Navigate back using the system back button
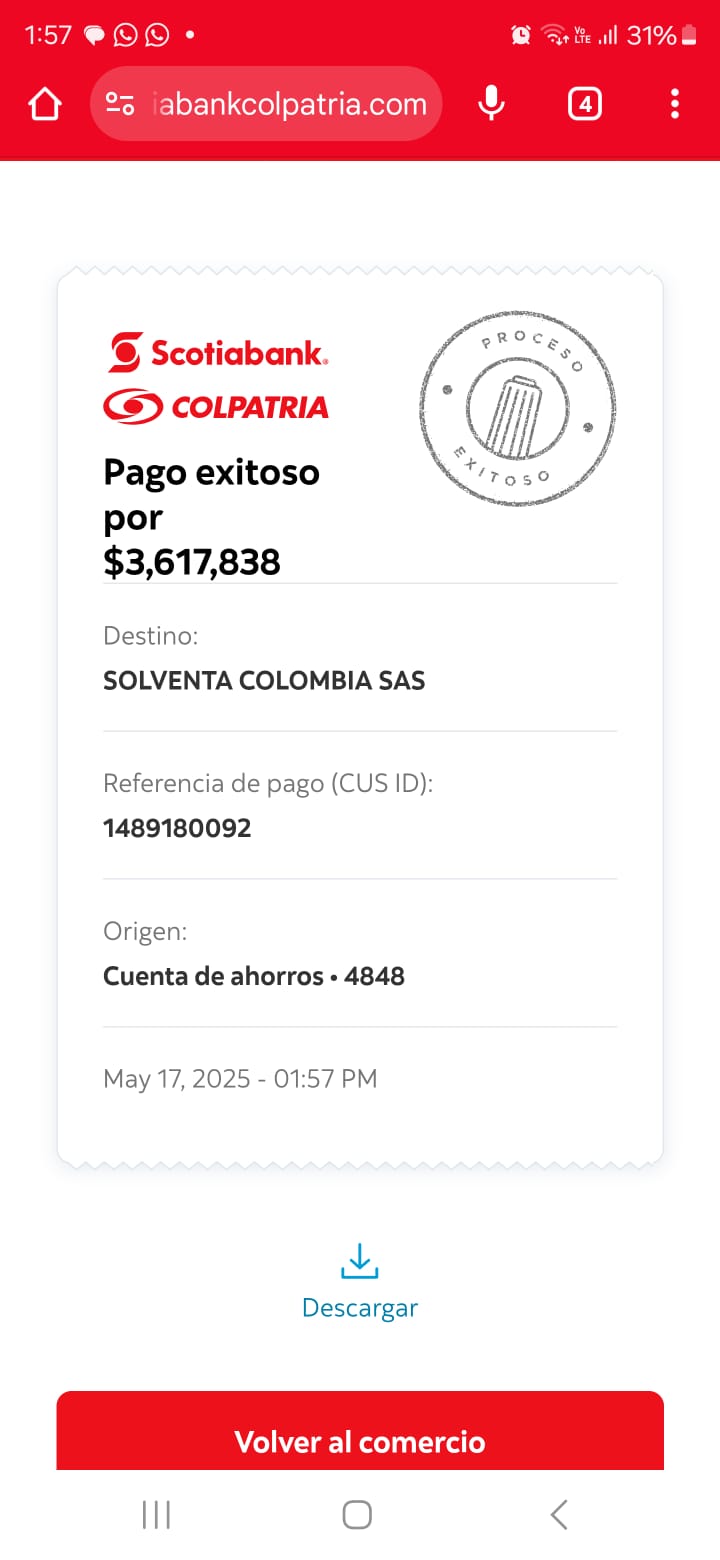The image size is (720, 1560). (x=559, y=1514)
